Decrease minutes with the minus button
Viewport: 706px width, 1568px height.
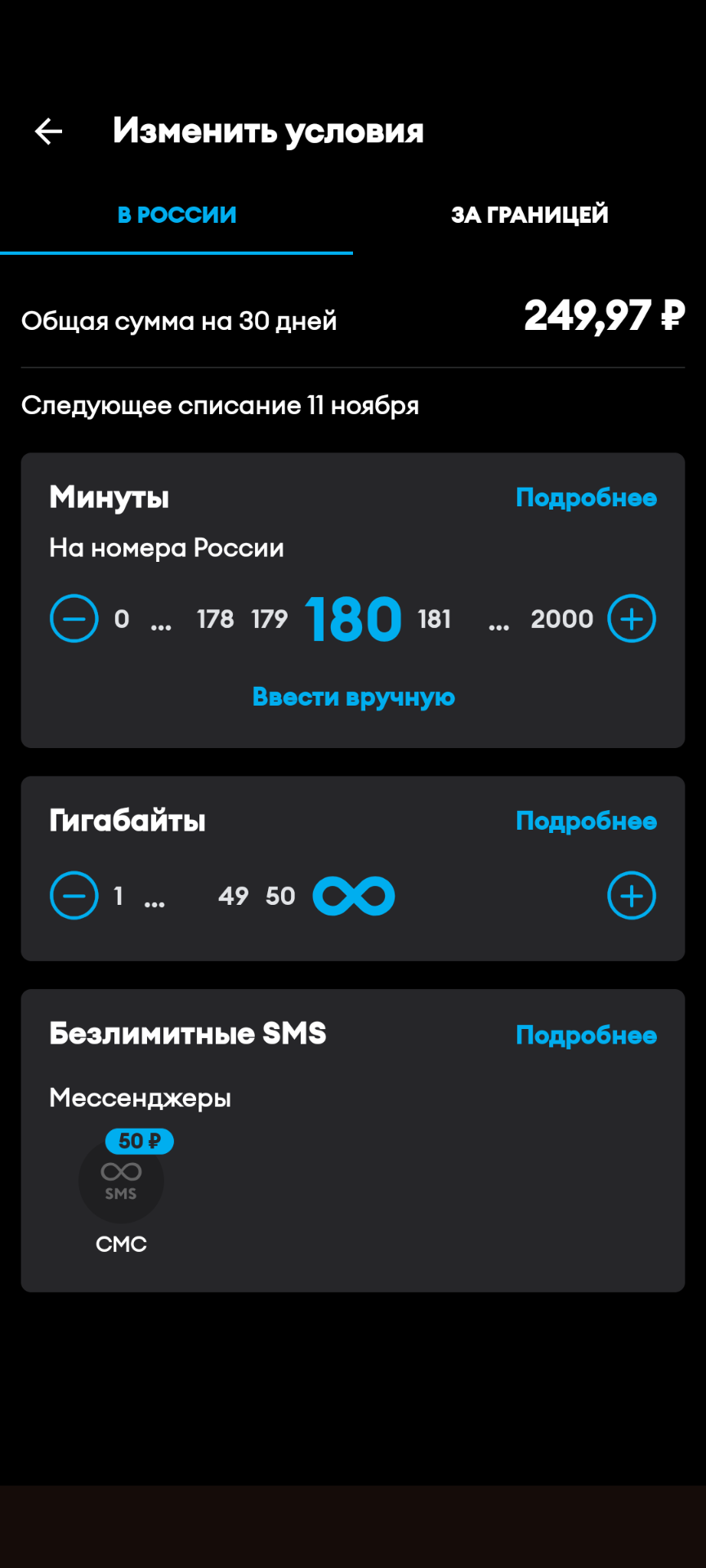point(74,618)
